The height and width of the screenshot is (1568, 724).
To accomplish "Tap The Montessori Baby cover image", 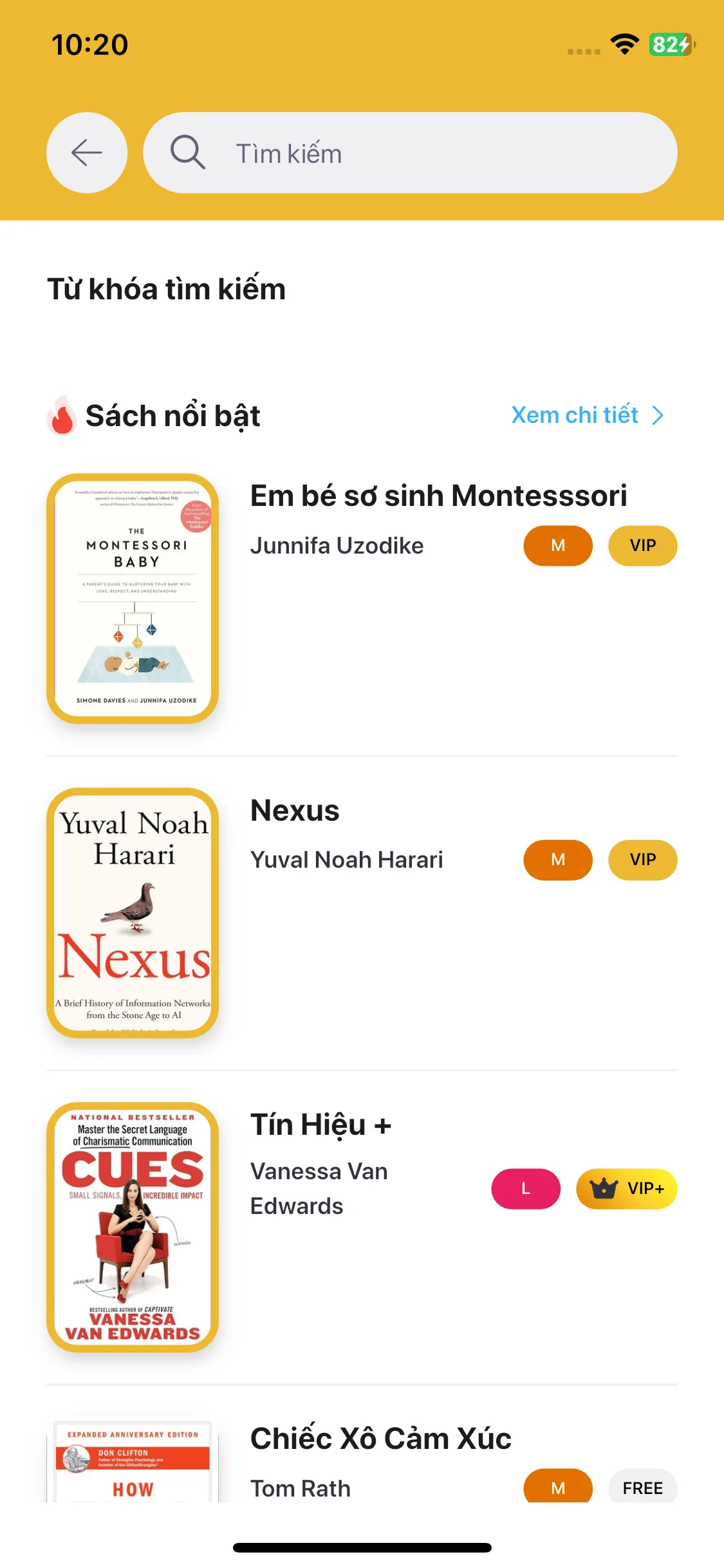I will 133,599.
